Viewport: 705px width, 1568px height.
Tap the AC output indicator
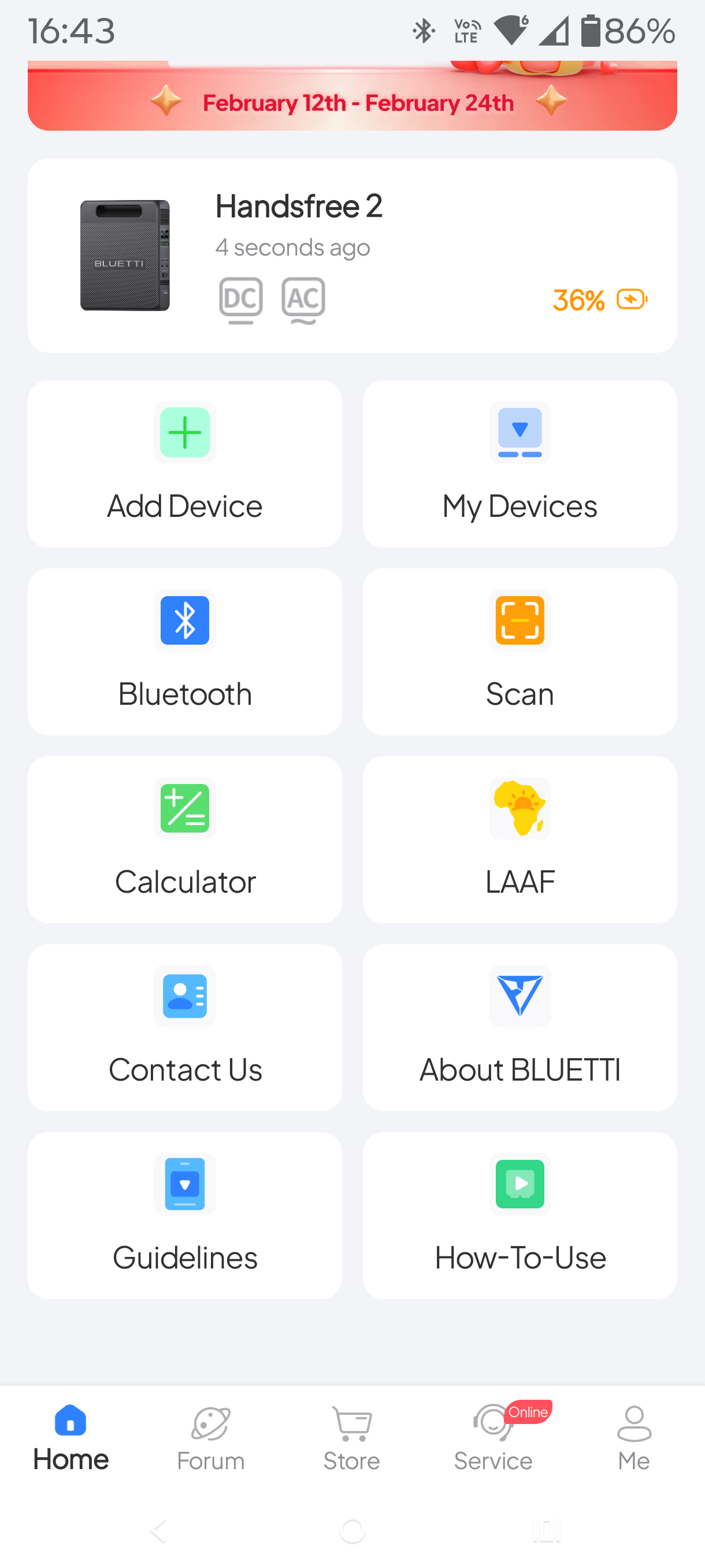(x=303, y=299)
